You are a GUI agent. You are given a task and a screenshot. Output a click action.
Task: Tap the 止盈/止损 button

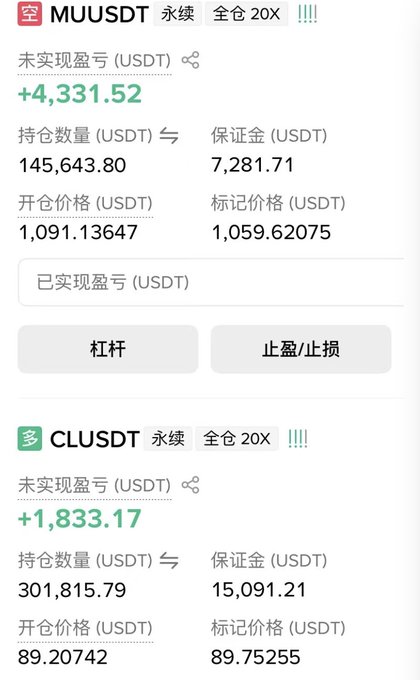(301, 349)
